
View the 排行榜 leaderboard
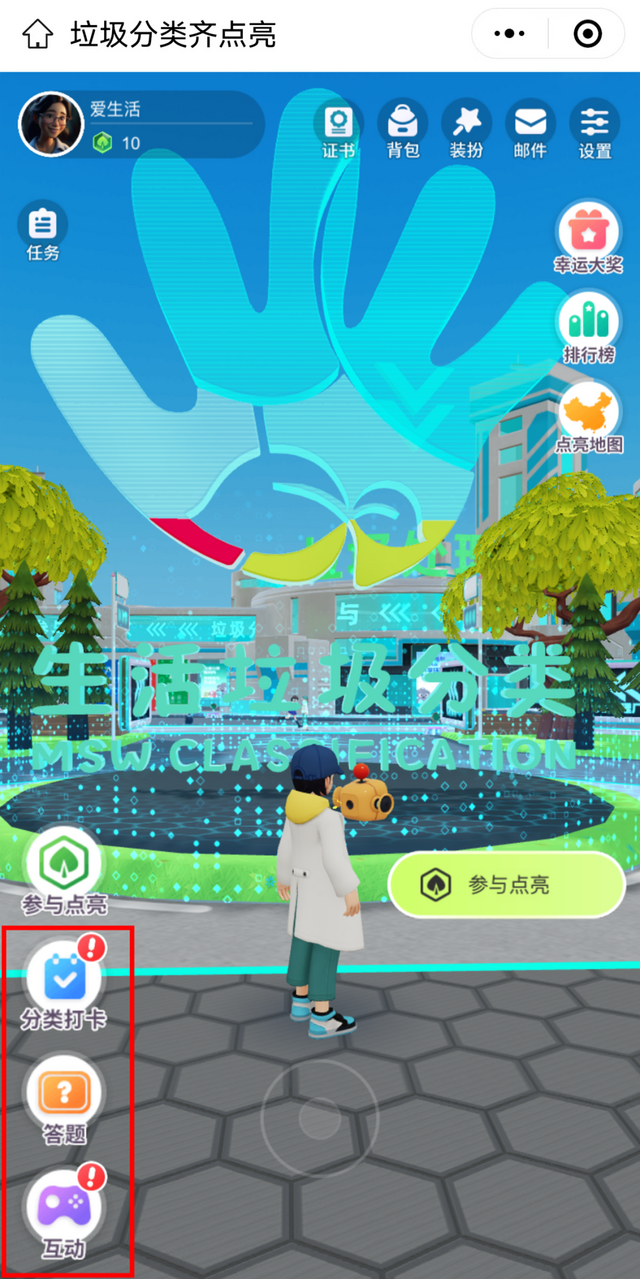pos(588,327)
